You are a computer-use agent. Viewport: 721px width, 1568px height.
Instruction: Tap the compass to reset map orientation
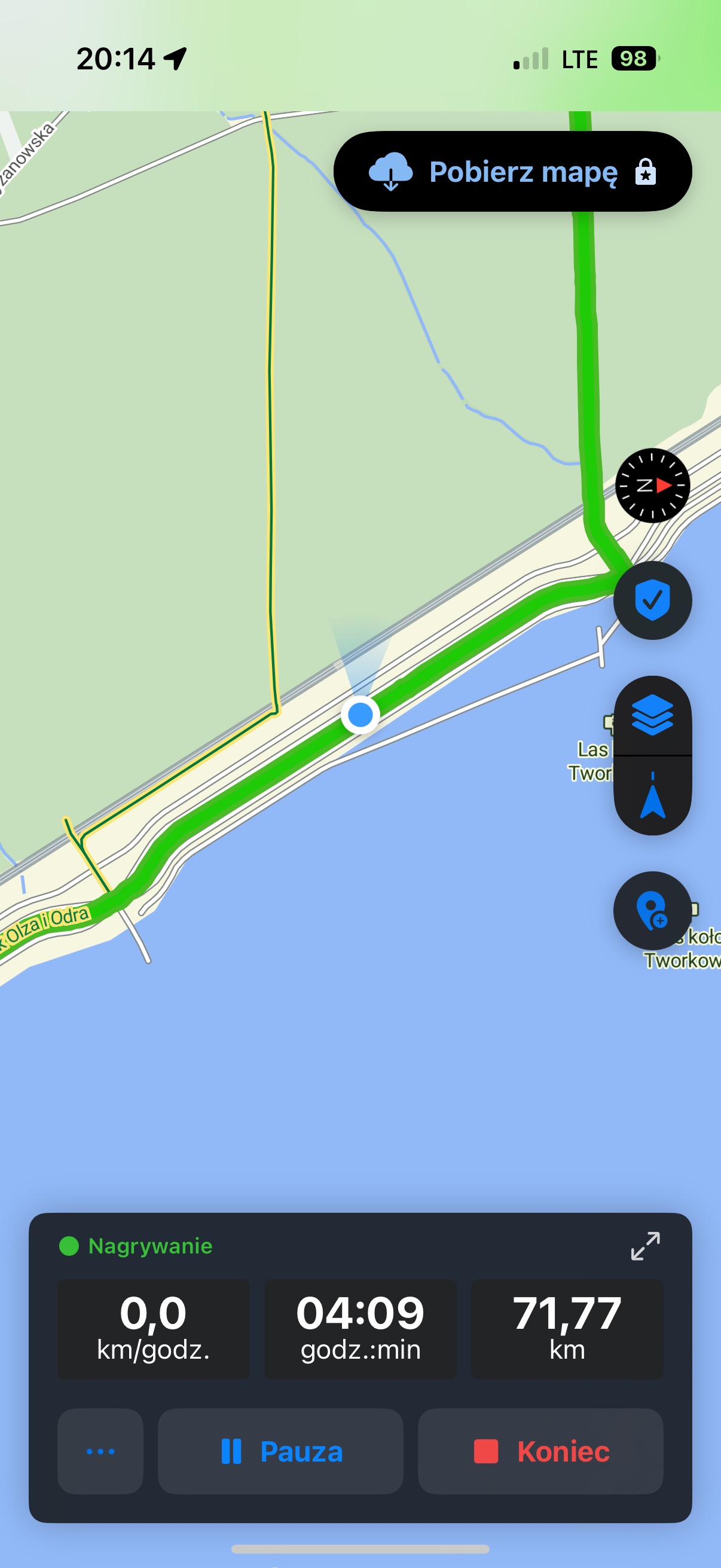[652, 485]
